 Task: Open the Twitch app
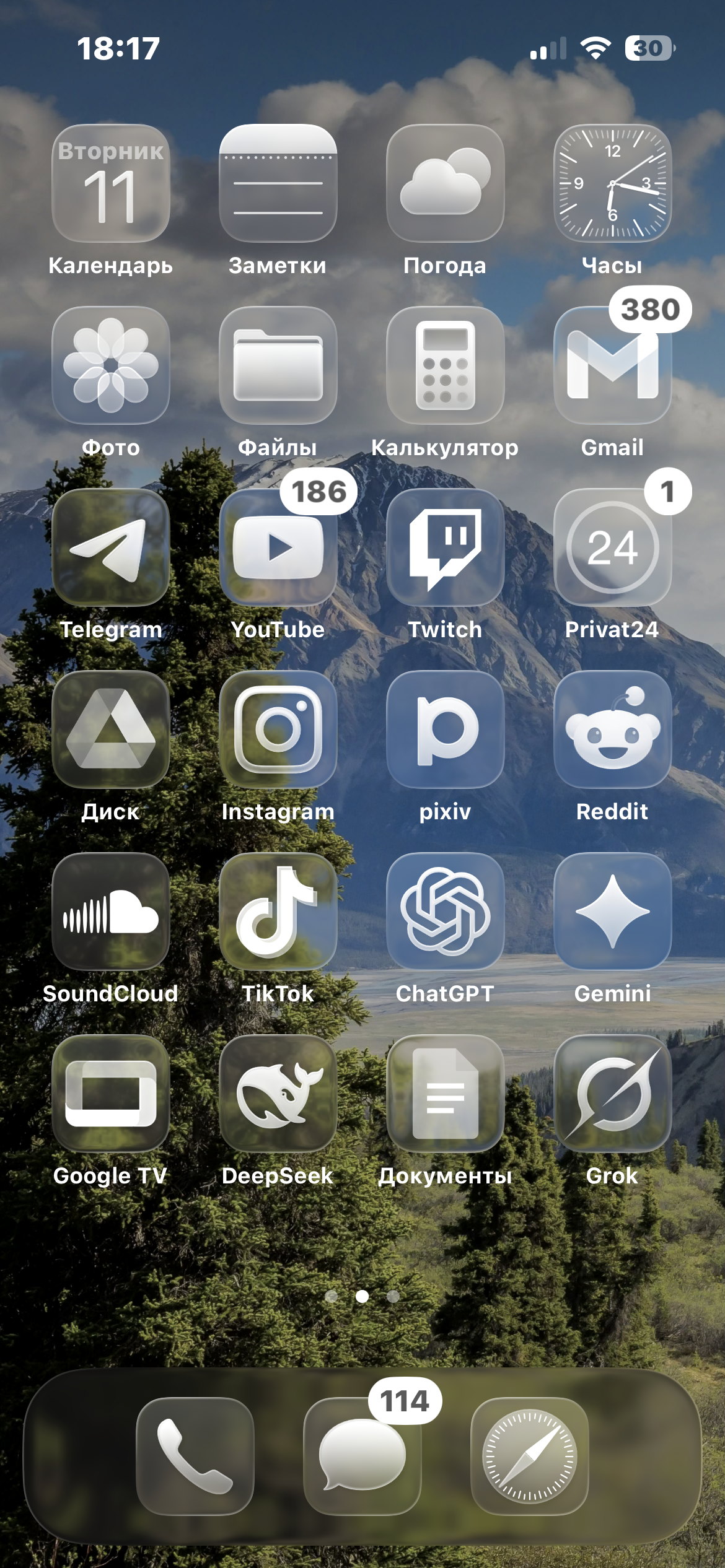pyautogui.click(x=445, y=547)
